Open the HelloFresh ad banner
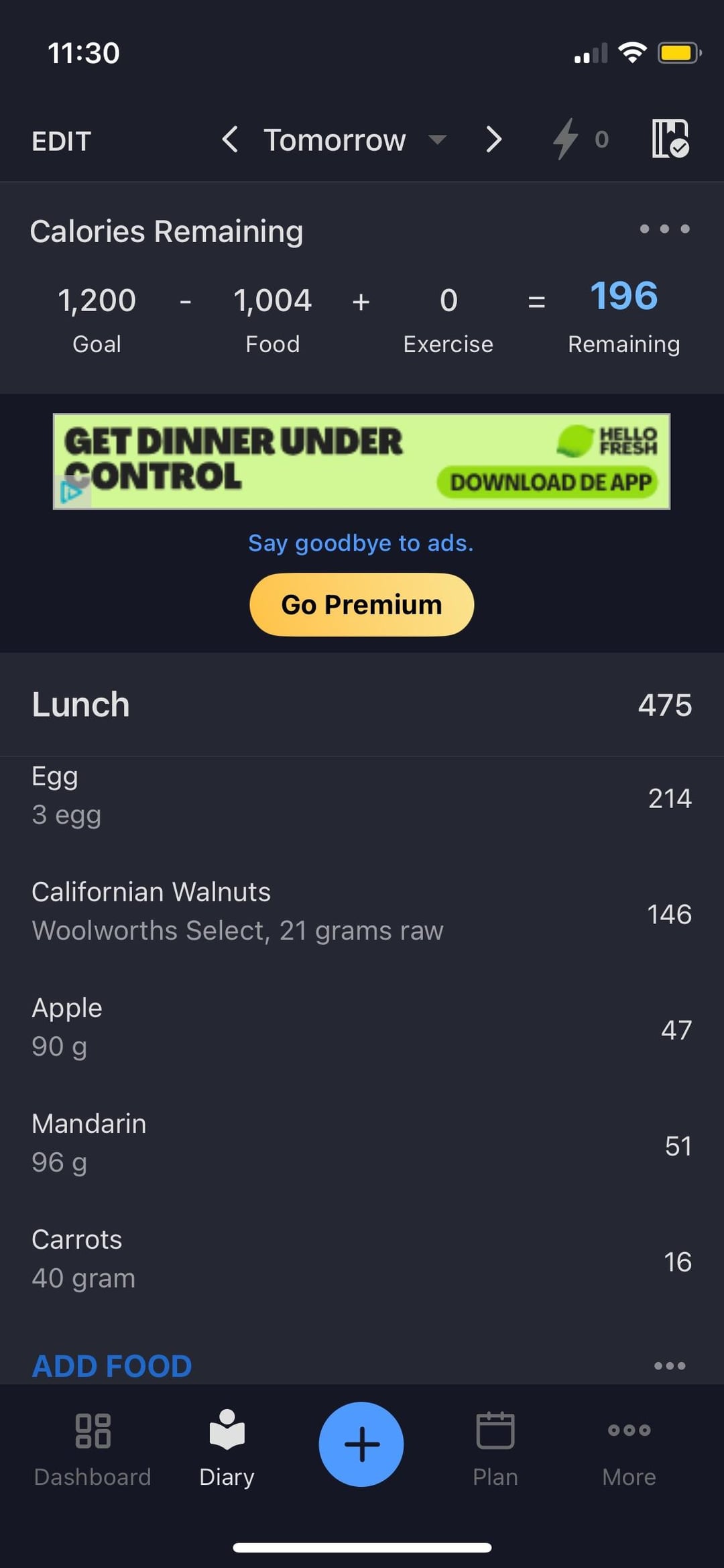The height and width of the screenshot is (1568, 724). coord(361,461)
